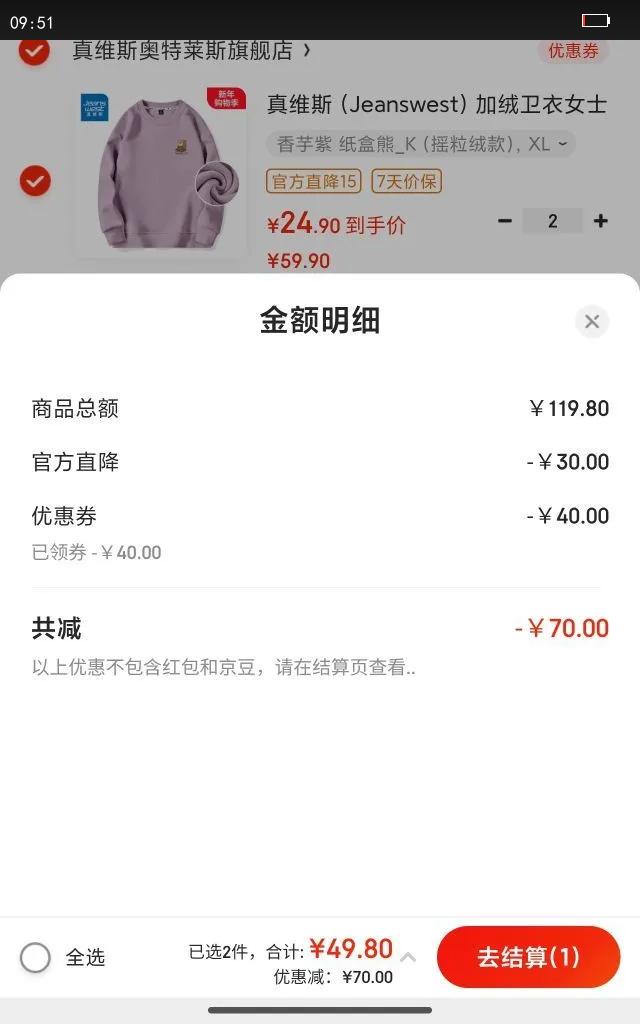Toggle the 全选 select-all circle

coord(36,958)
